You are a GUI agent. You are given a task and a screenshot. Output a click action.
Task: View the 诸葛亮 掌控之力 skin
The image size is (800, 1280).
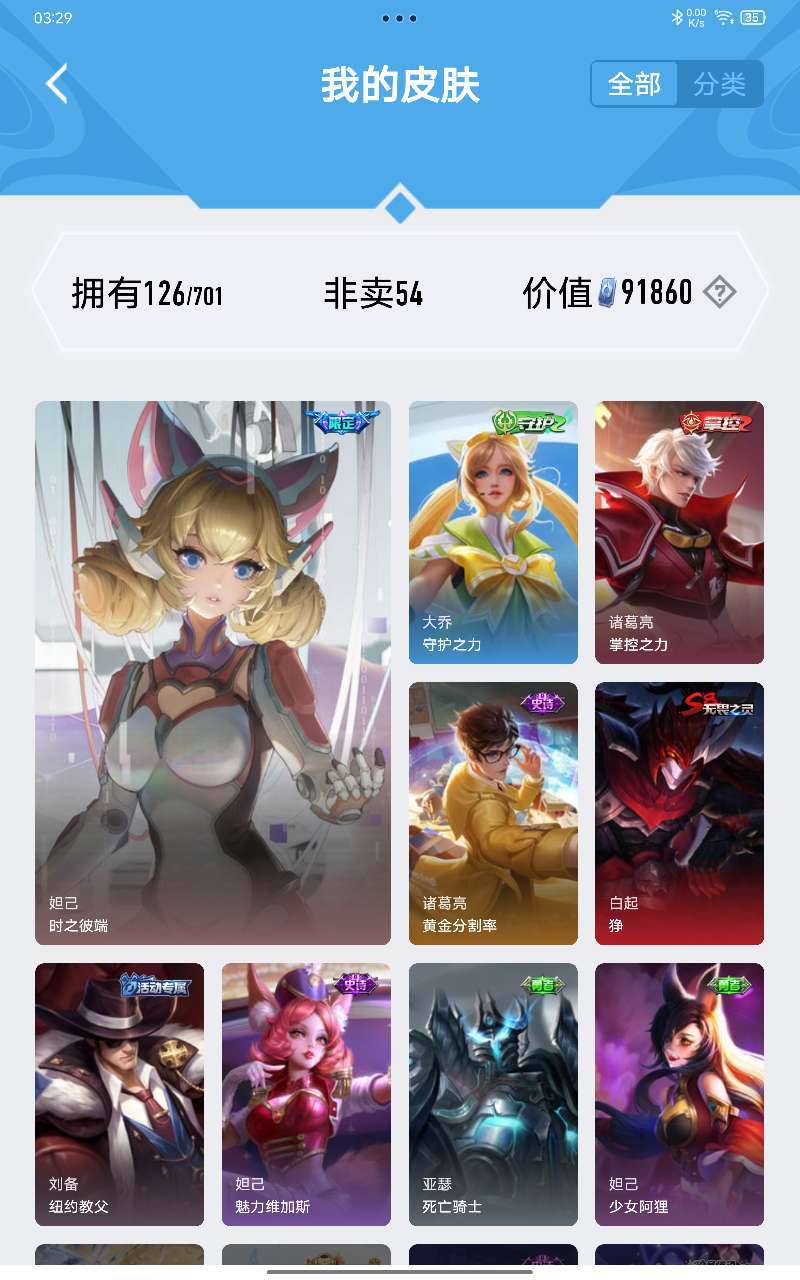tap(680, 533)
